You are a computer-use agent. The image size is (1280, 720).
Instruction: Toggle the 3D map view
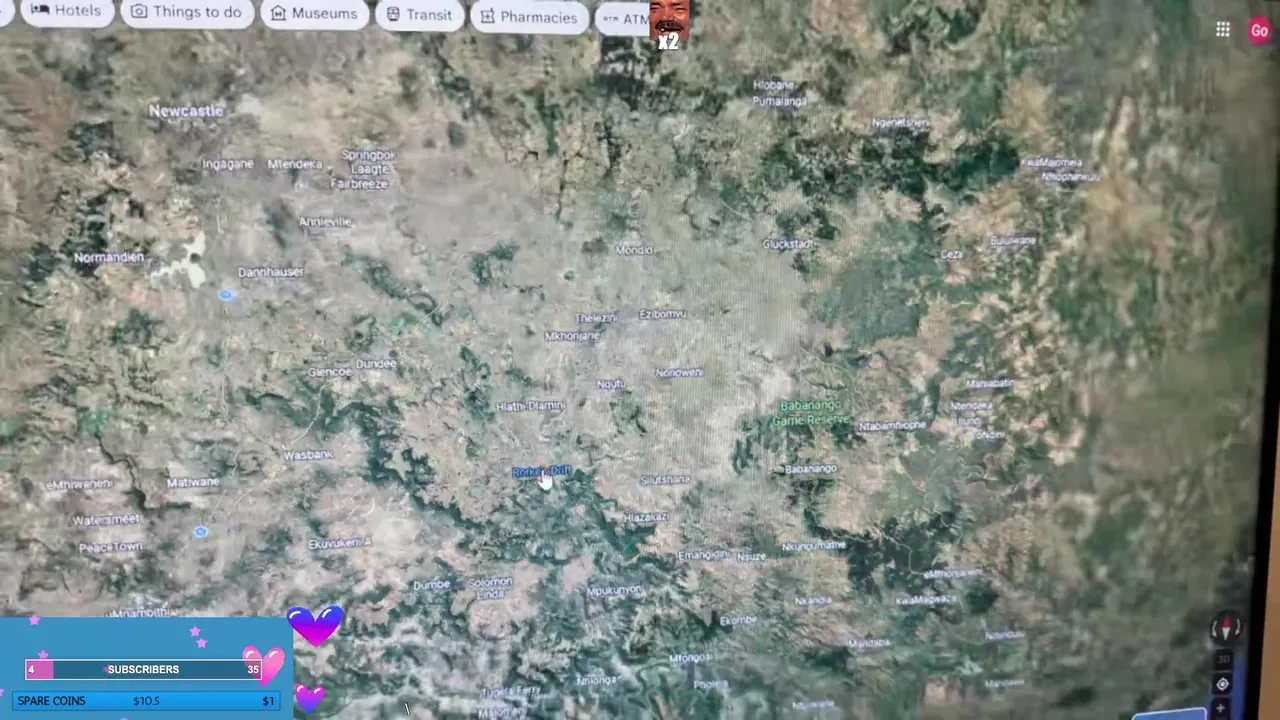tap(1224, 660)
